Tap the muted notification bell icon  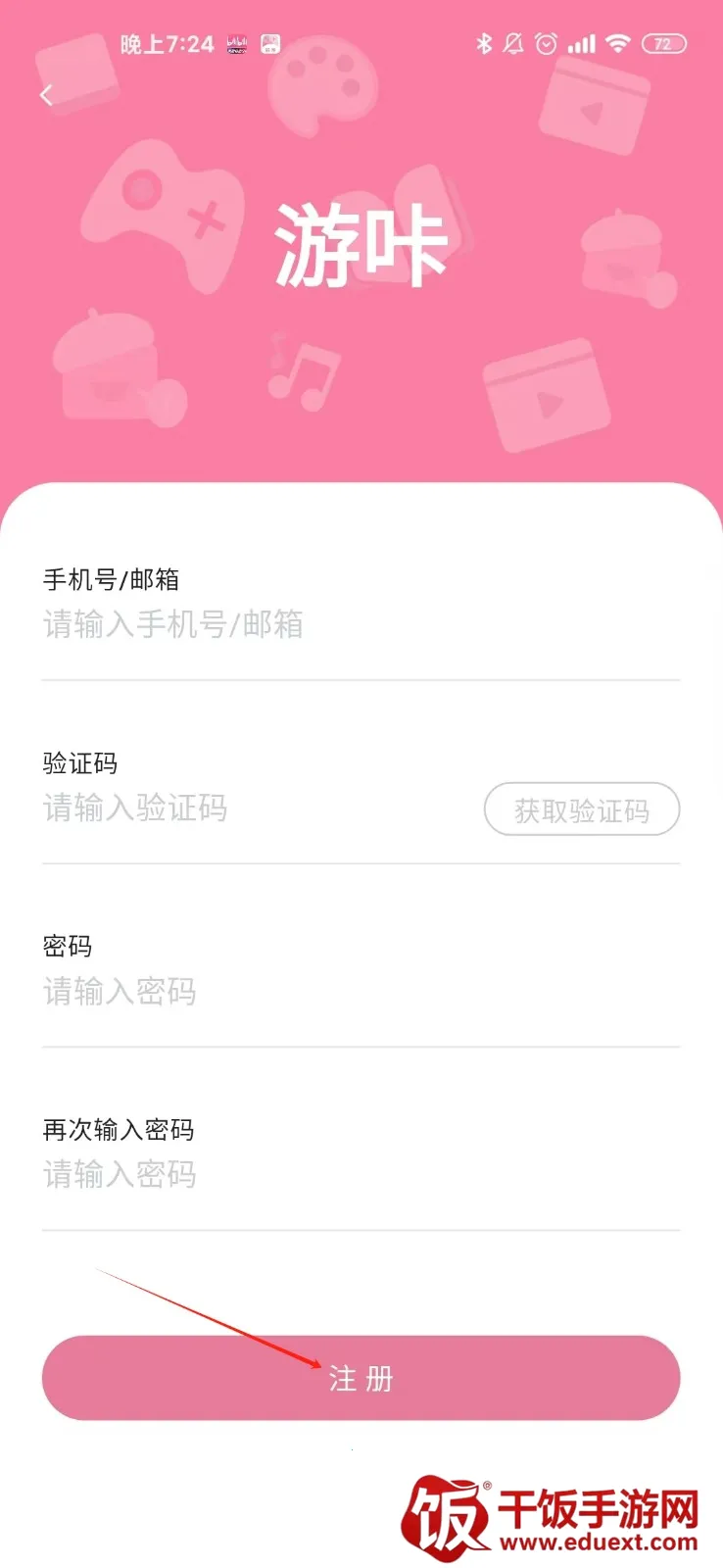coord(511,43)
